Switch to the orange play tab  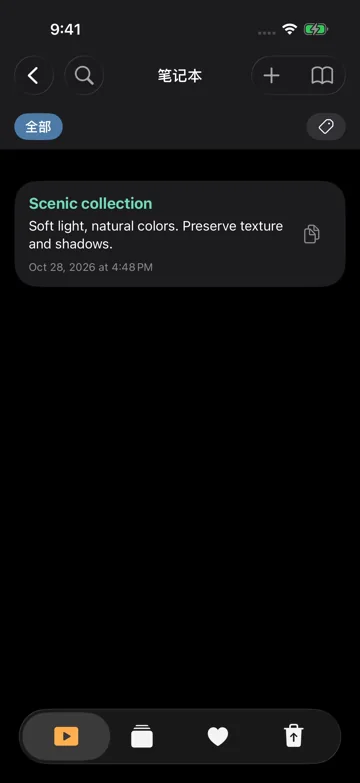(66, 736)
